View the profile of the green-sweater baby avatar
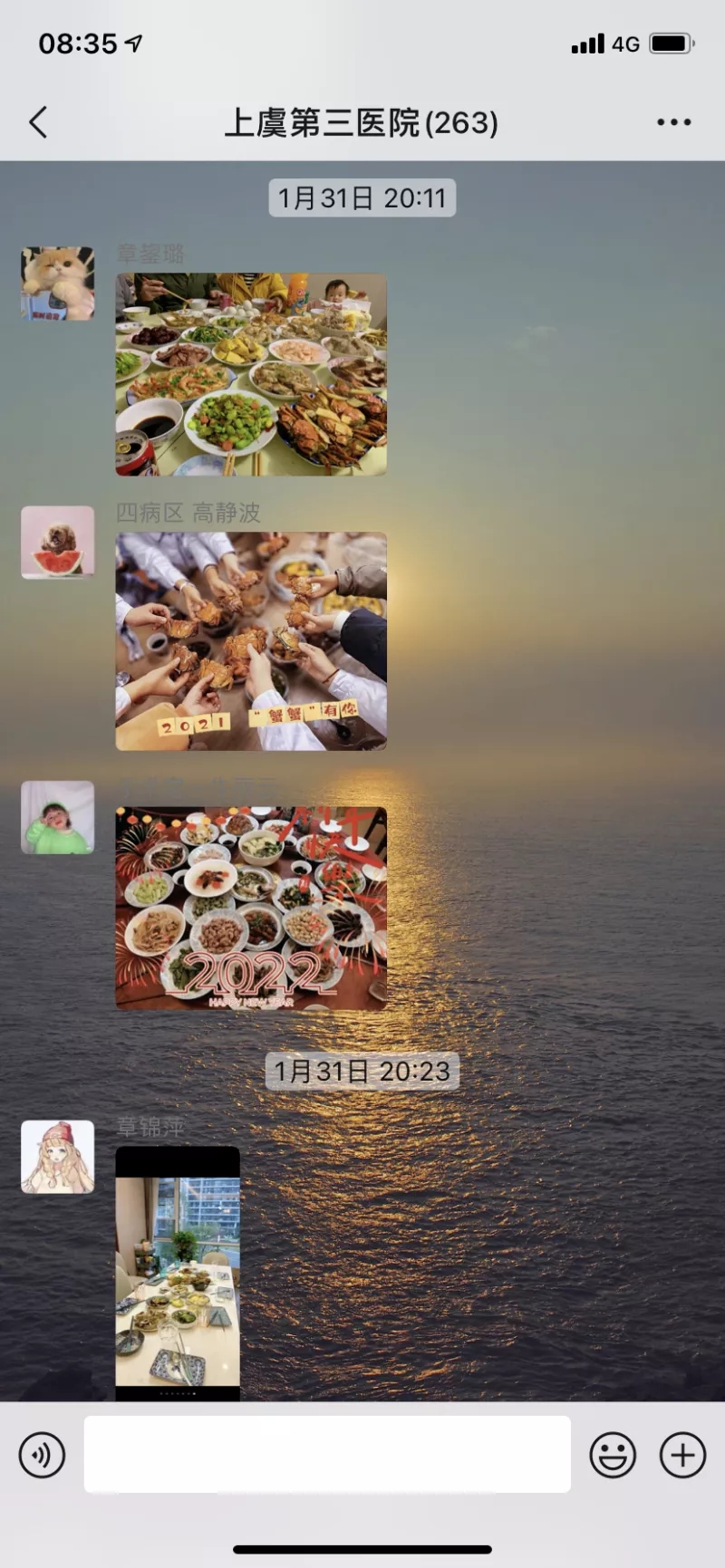 pyautogui.click(x=58, y=817)
